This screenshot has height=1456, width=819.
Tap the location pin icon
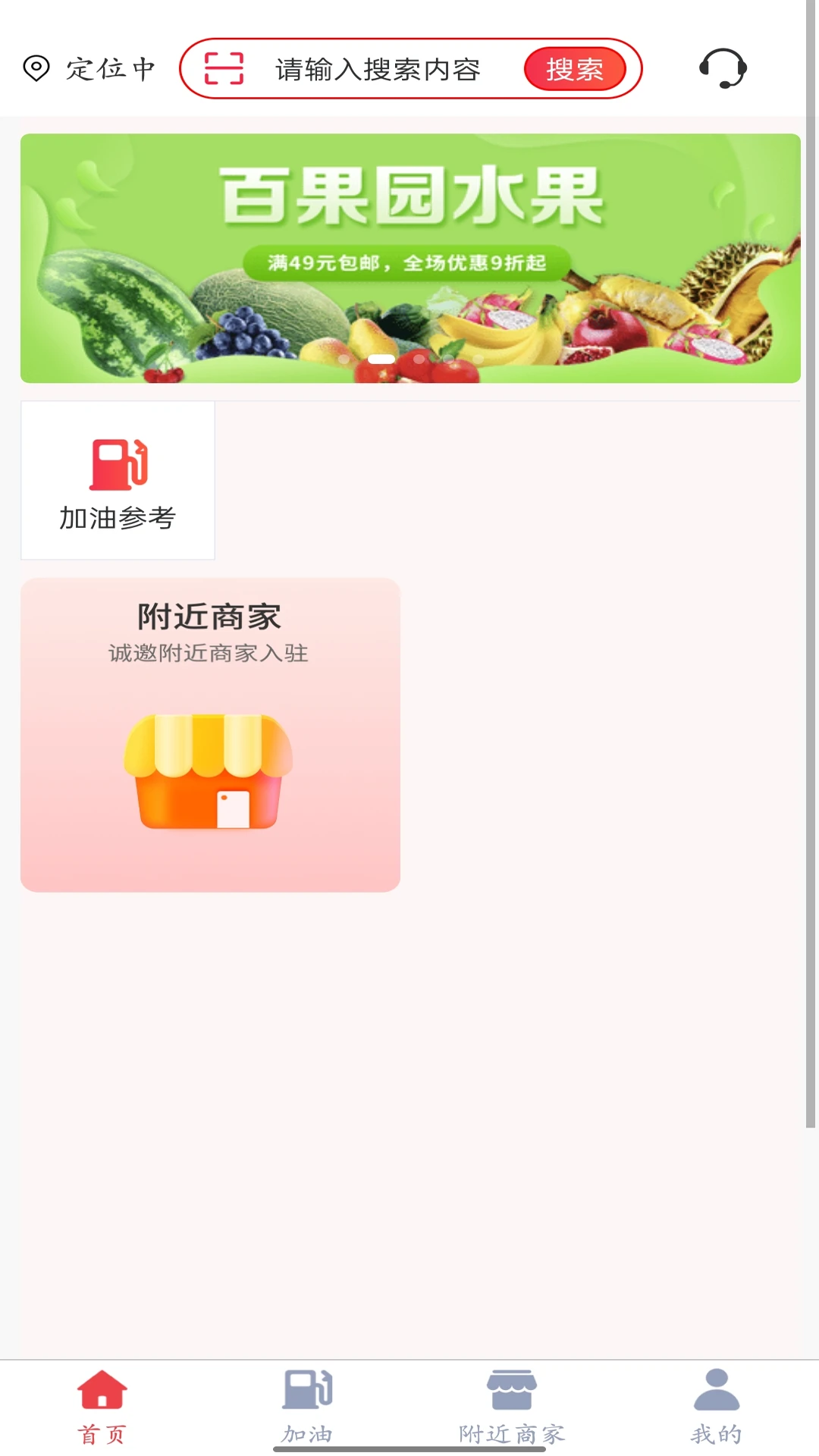click(35, 69)
